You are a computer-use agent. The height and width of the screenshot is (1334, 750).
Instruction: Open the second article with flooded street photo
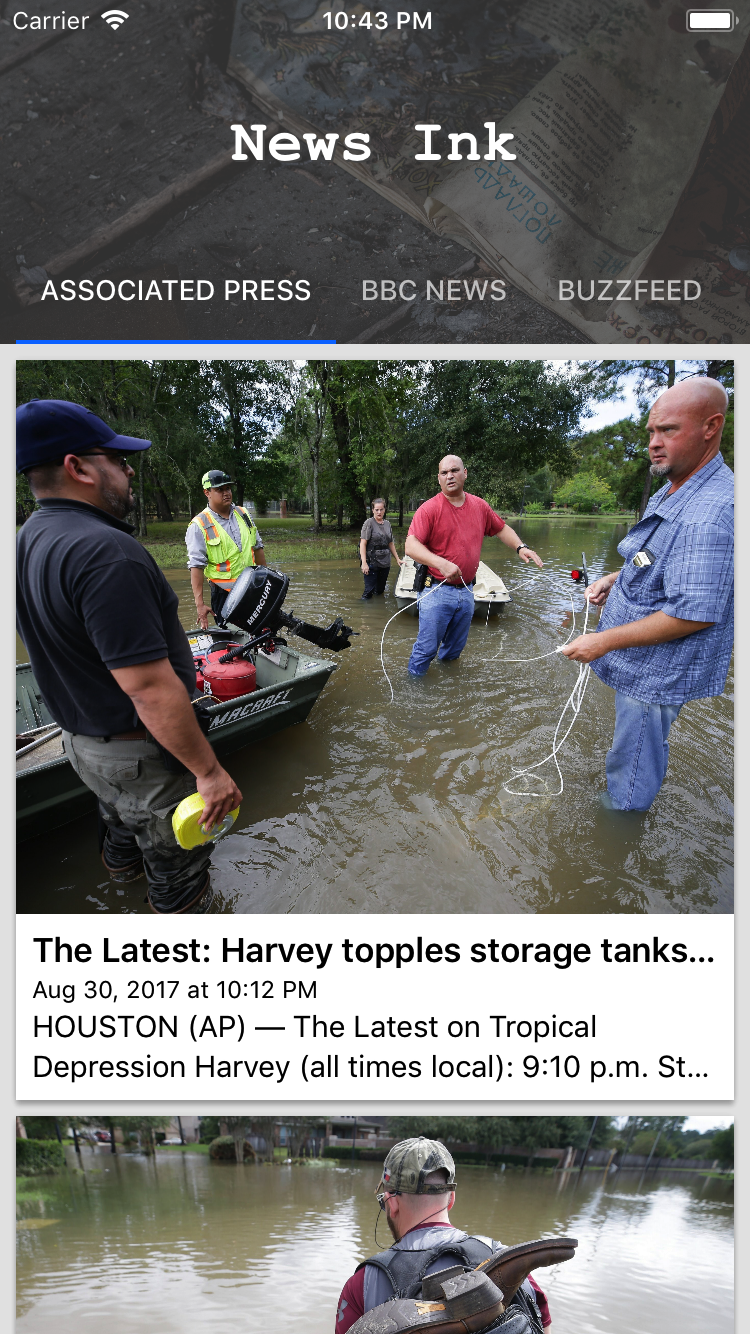pyautogui.click(x=374, y=1225)
